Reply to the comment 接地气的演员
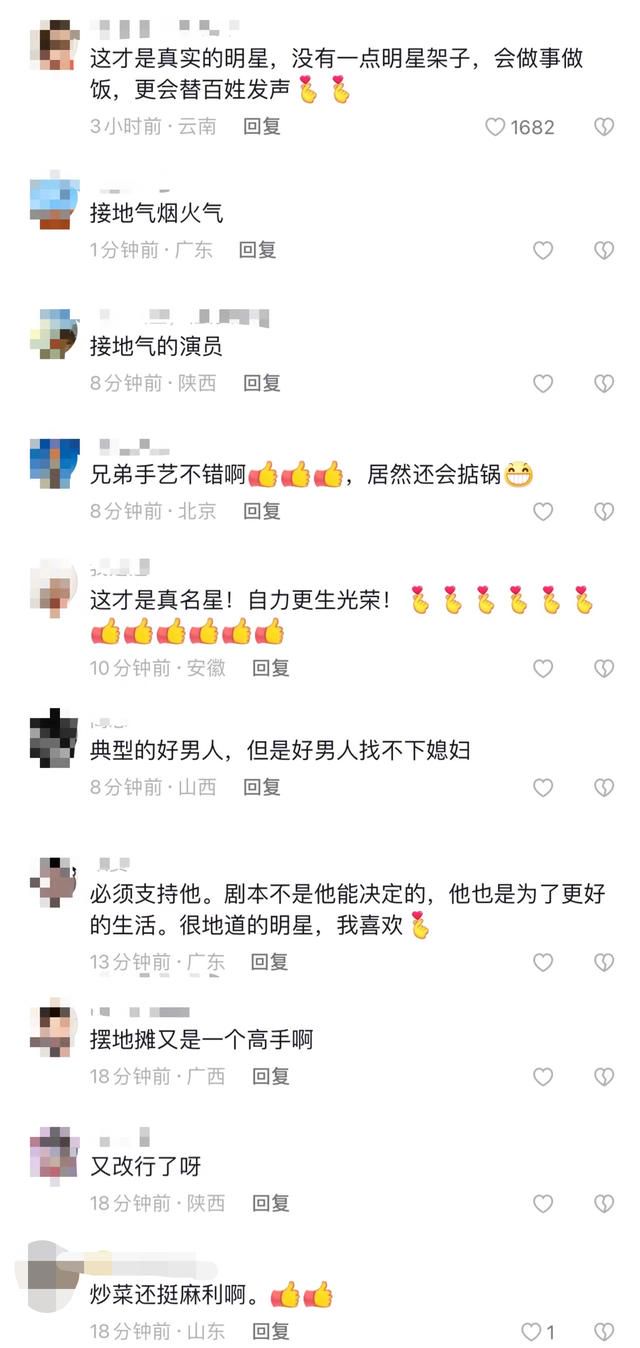 262,383
